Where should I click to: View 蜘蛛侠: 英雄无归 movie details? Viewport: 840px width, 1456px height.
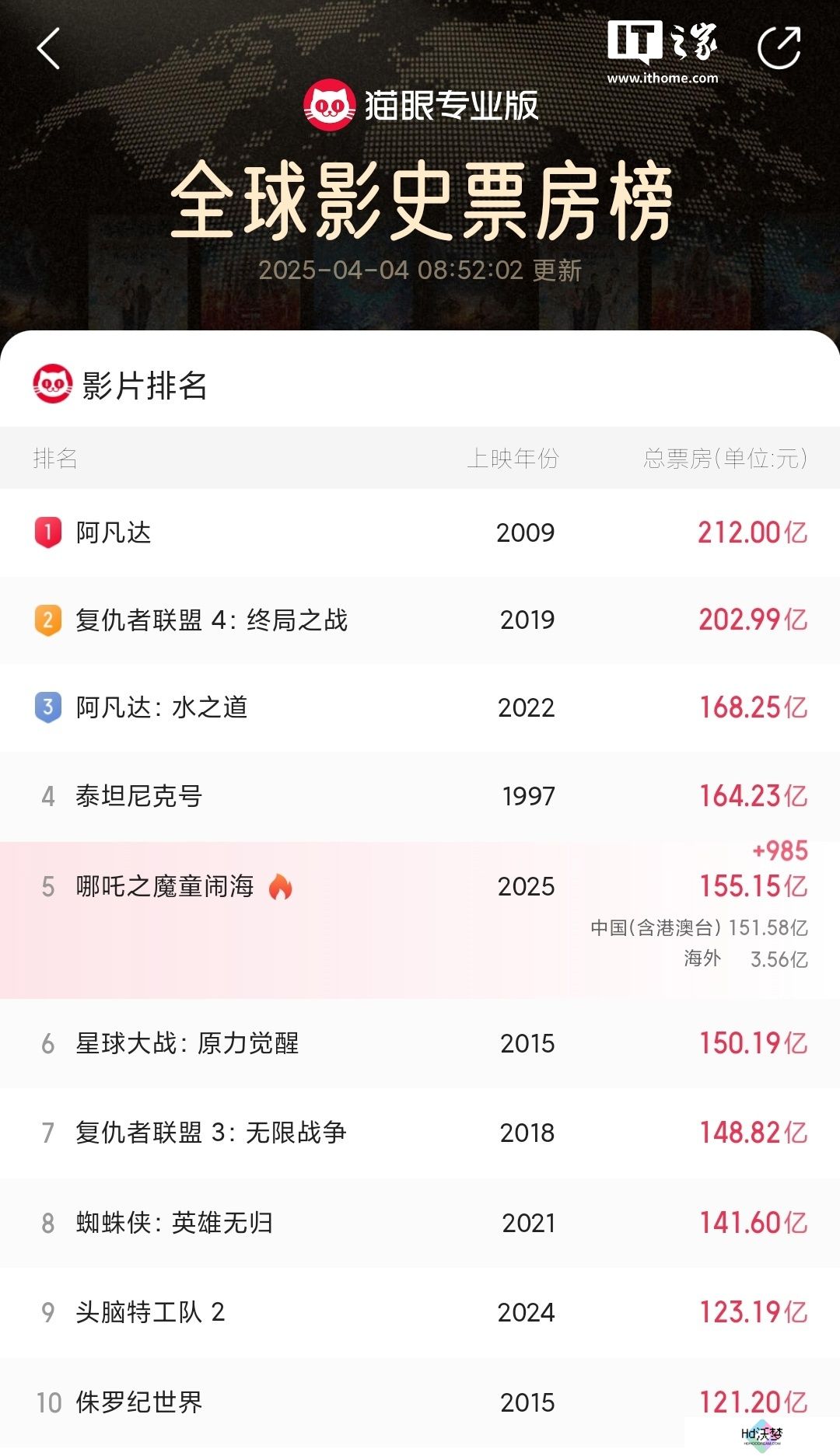tap(420, 1223)
